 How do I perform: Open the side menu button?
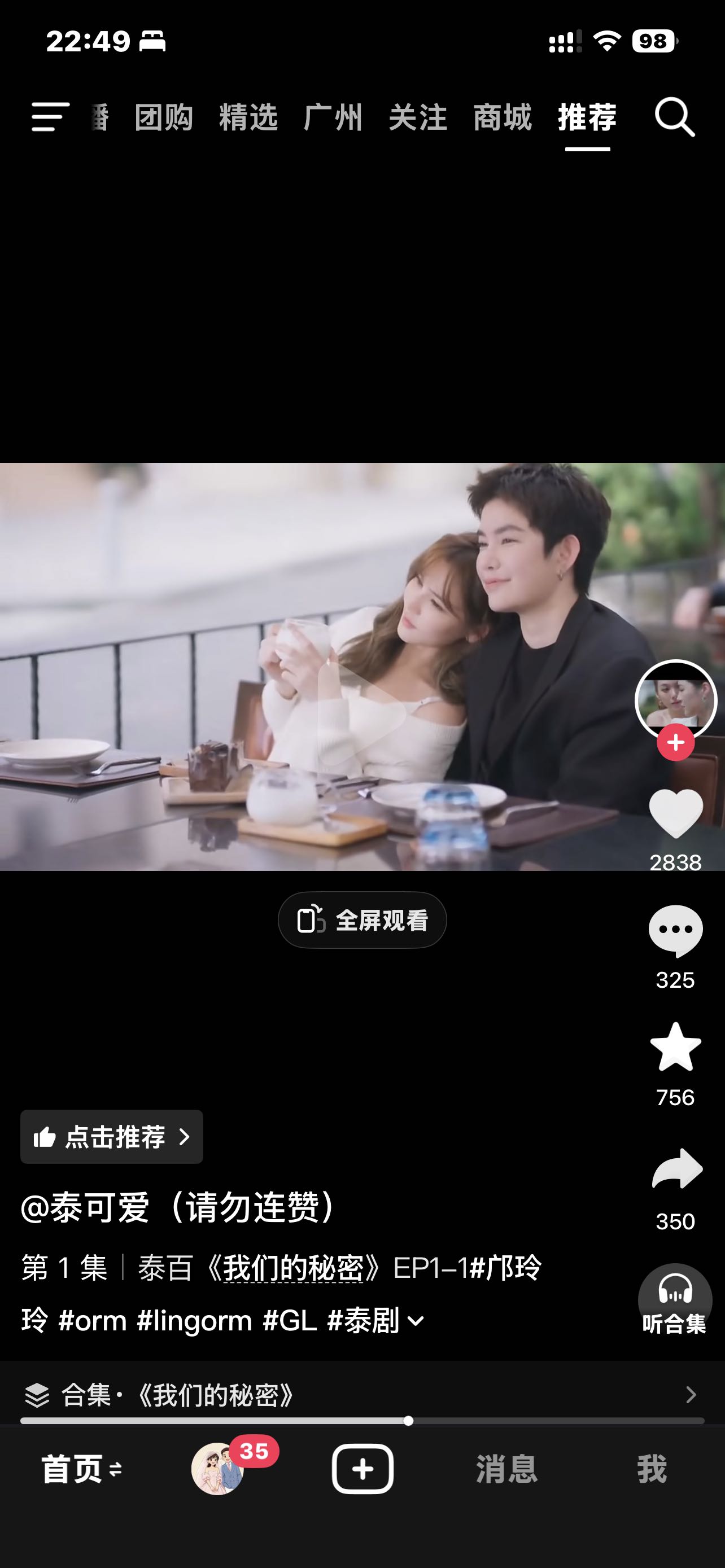(x=50, y=116)
